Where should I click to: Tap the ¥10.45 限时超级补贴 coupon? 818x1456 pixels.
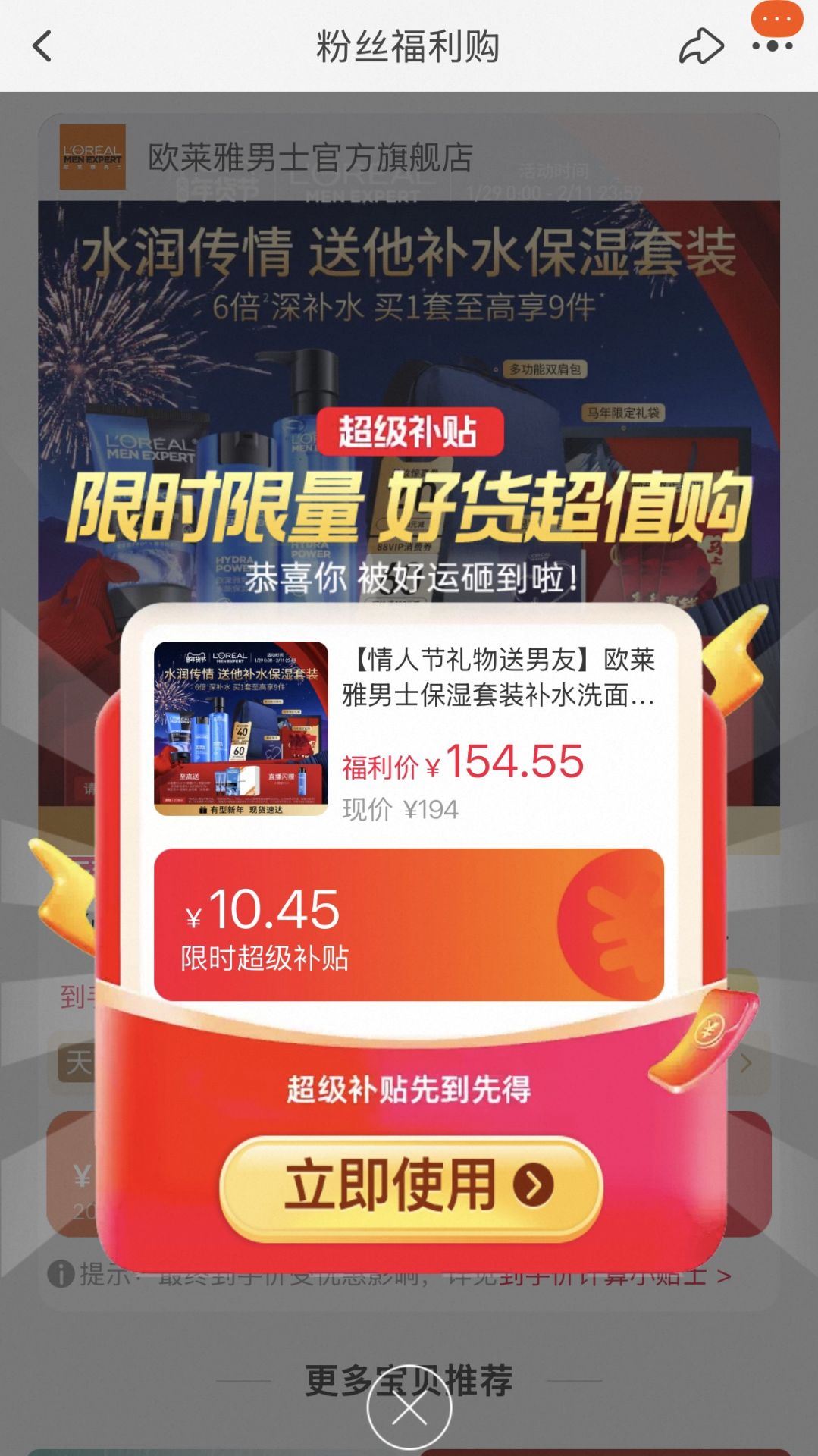pos(409,924)
